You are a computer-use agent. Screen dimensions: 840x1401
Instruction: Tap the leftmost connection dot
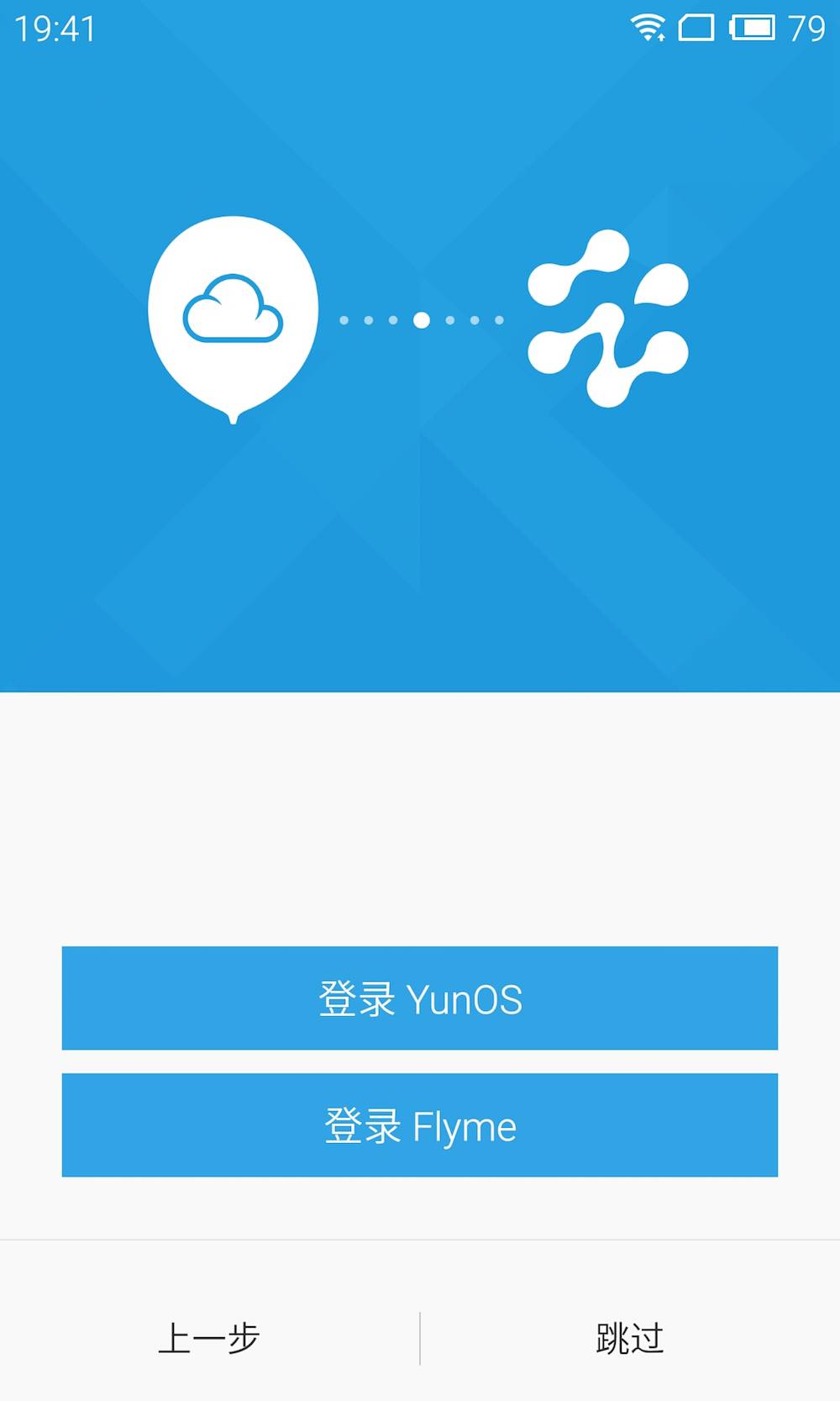(x=343, y=318)
